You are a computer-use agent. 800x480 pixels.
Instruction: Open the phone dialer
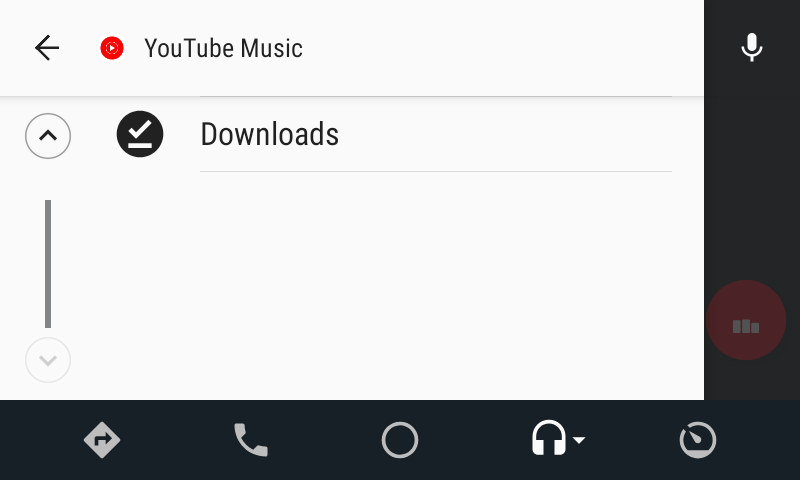point(251,440)
